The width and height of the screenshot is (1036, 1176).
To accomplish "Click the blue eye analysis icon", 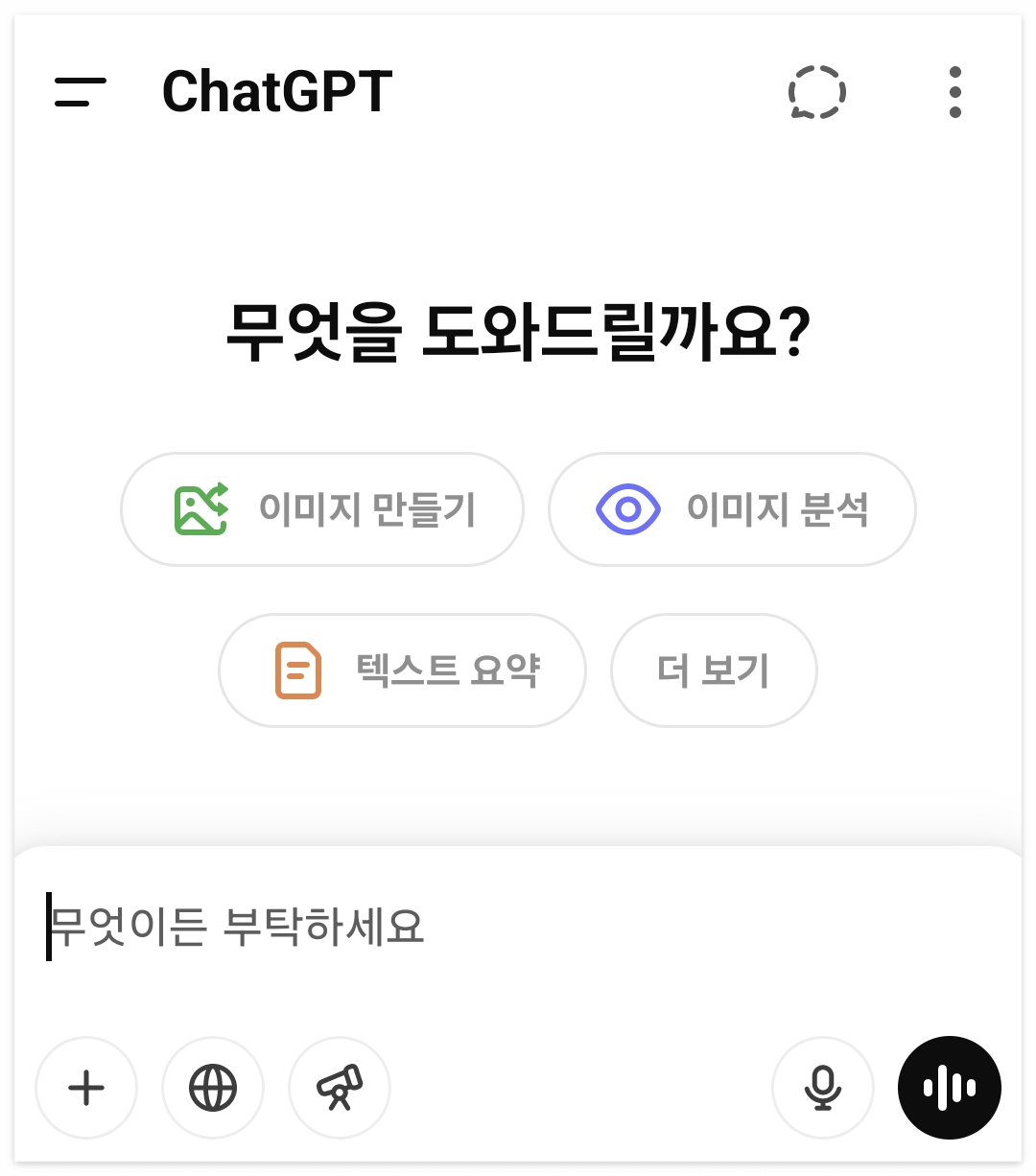I will point(627,509).
